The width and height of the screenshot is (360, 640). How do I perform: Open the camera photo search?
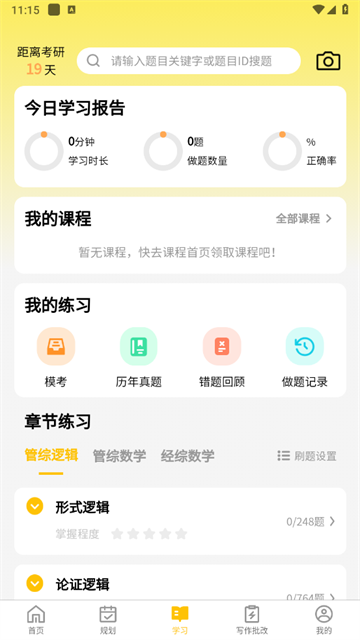pos(328,61)
